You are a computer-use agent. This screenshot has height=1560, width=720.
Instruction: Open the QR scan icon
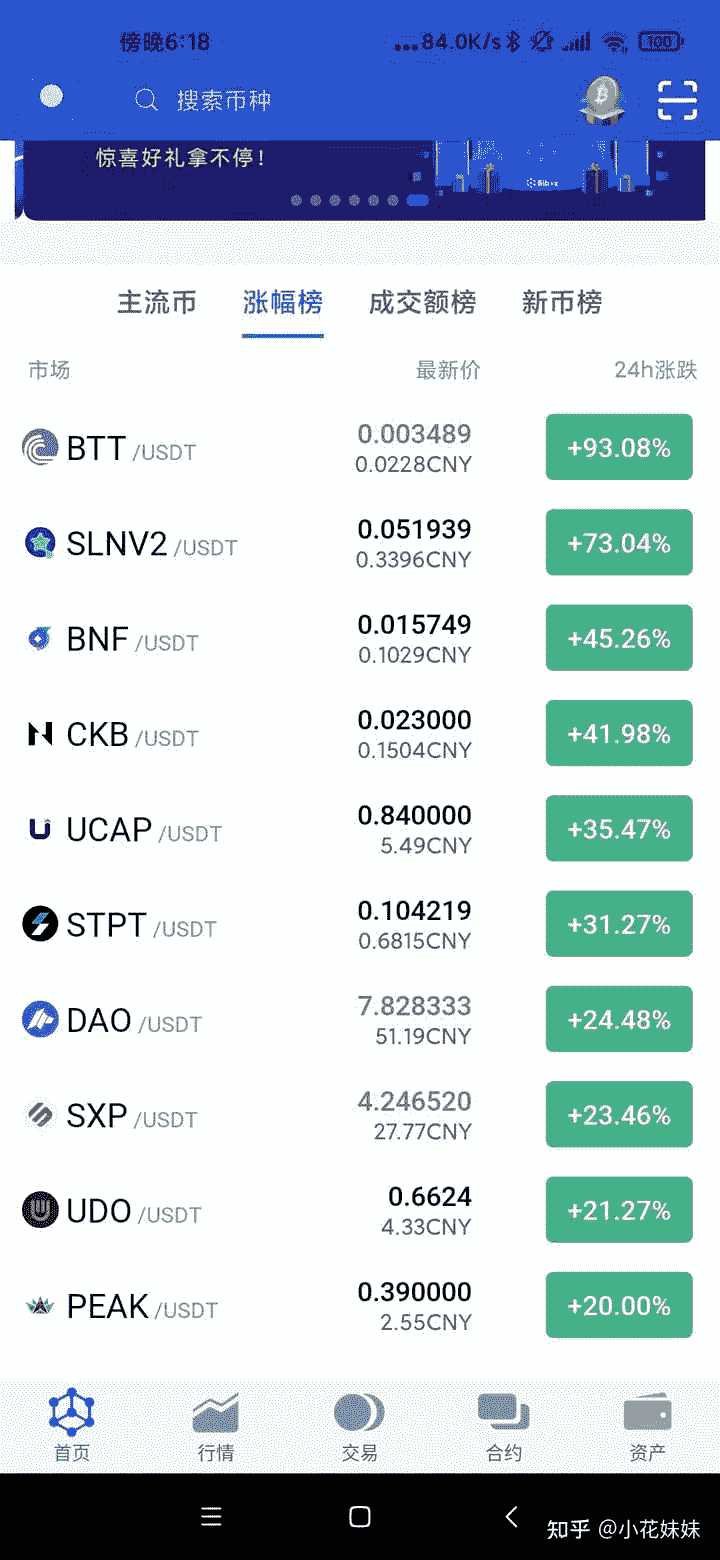click(677, 100)
